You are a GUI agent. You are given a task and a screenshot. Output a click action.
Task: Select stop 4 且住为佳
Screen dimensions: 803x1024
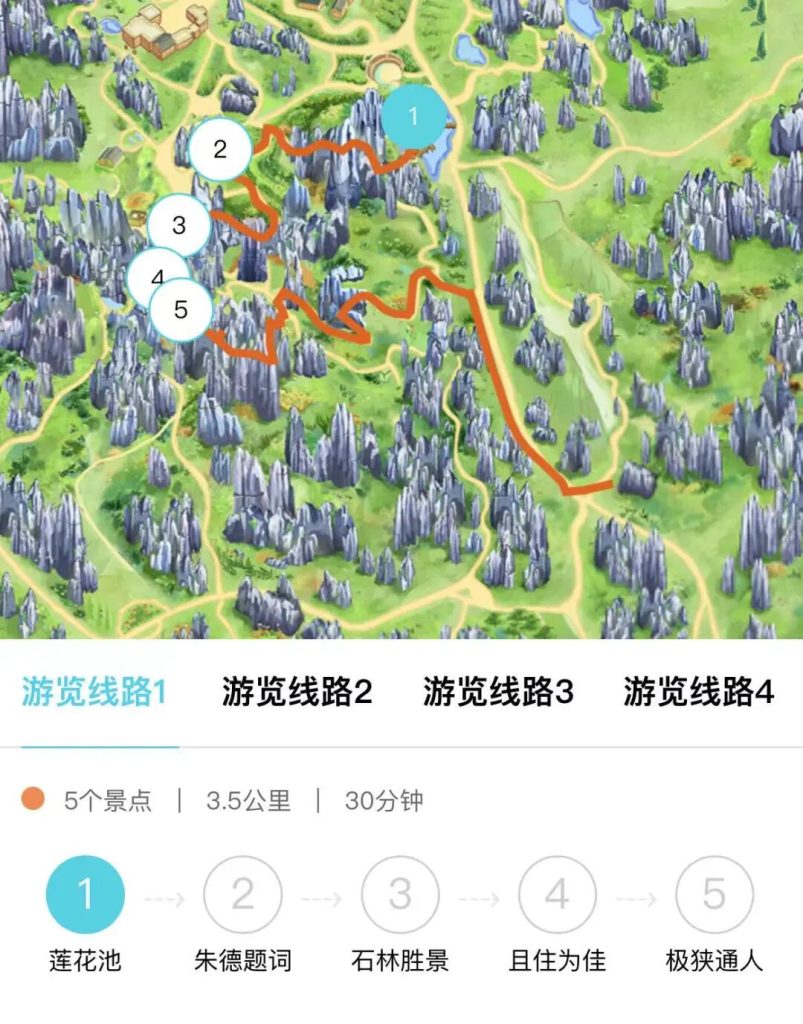[x=557, y=895]
